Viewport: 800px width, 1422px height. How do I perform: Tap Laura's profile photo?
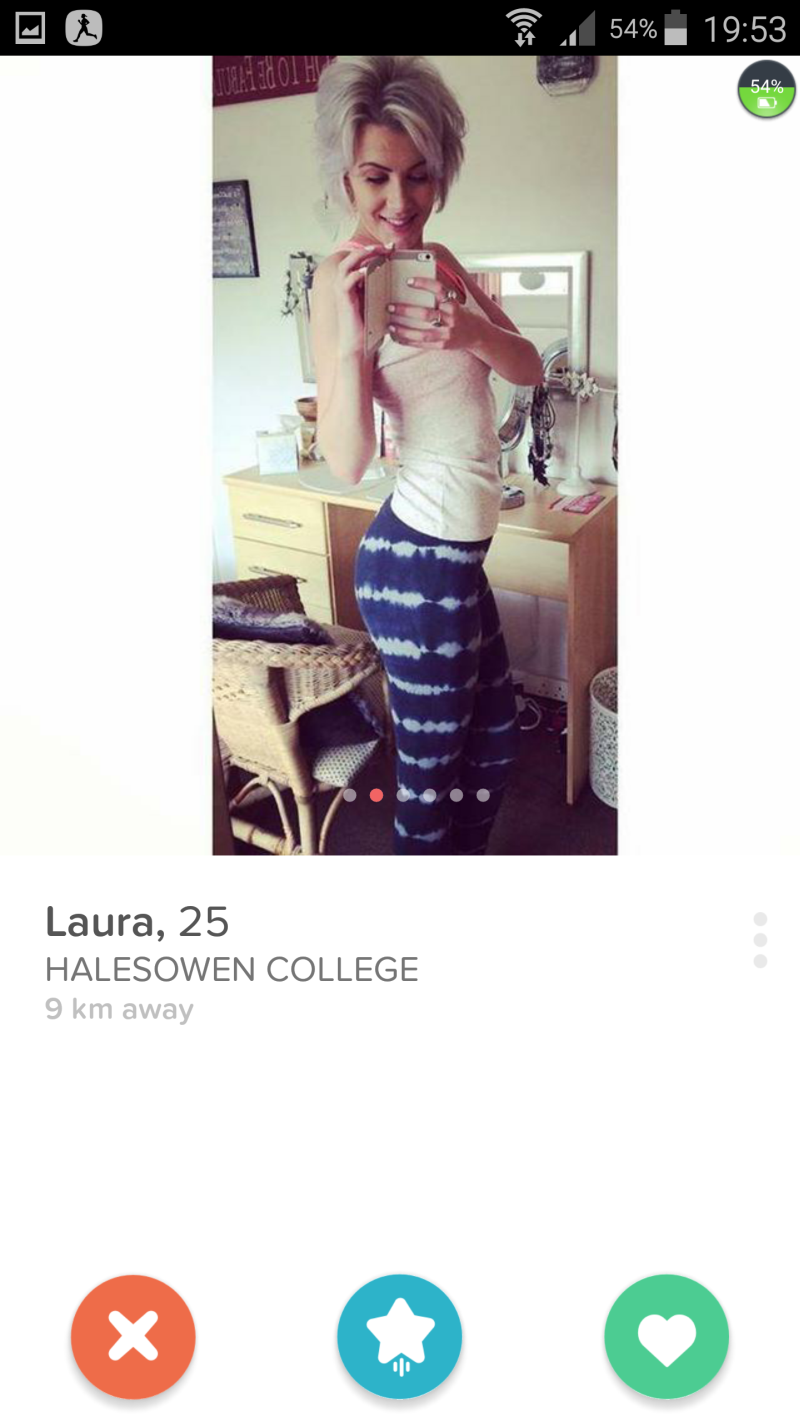(x=414, y=455)
